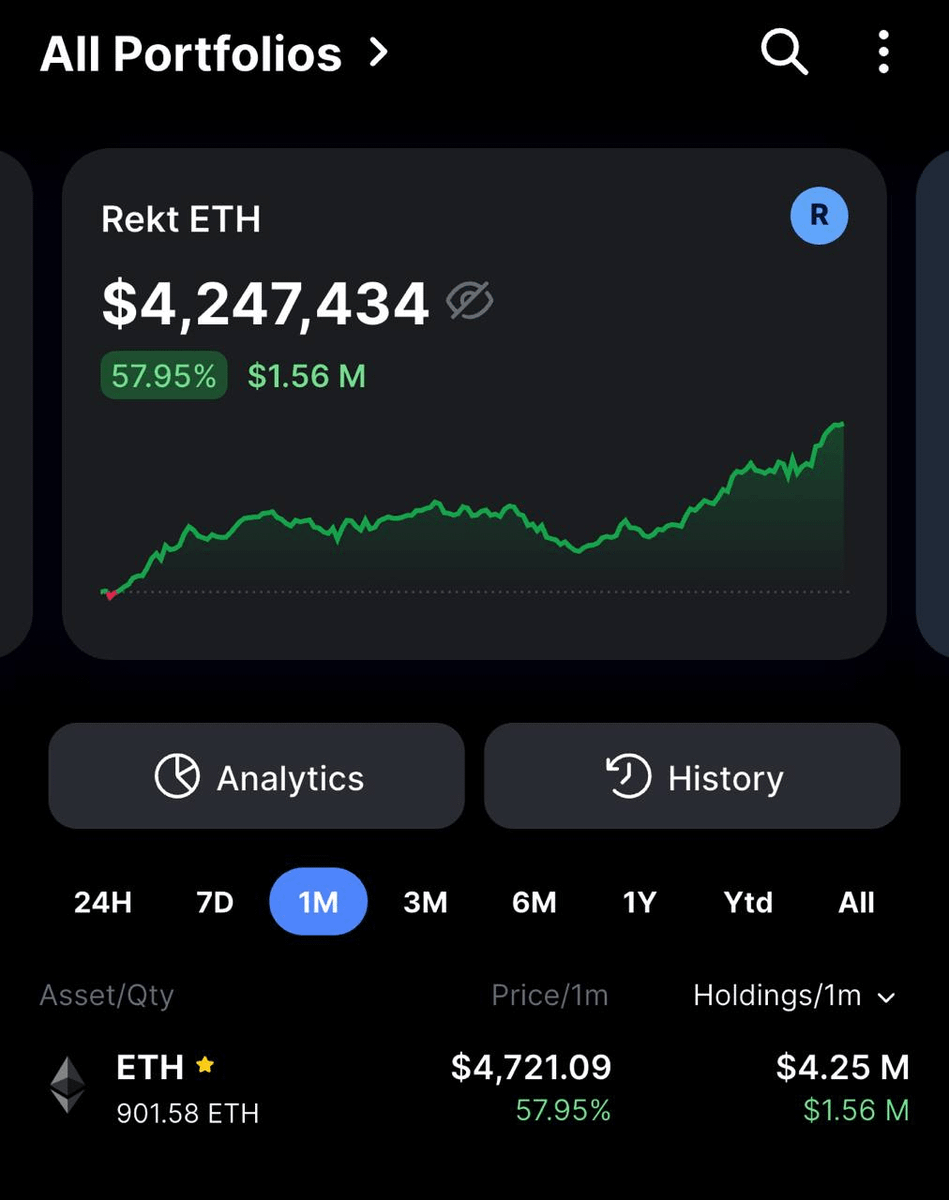The height and width of the screenshot is (1200, 949).
Task: Open History
Action: [x=692, y=777]
